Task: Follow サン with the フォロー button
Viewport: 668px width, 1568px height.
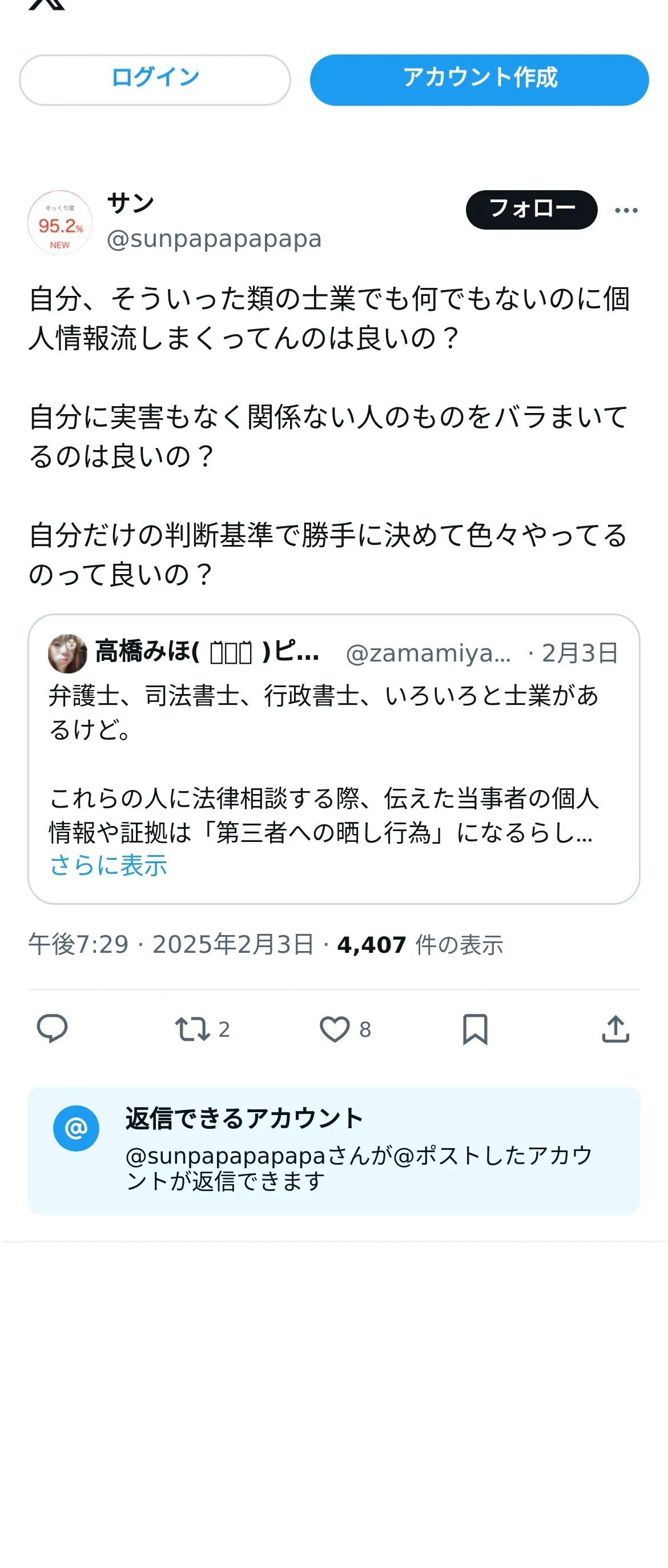Action: click(531, 210)
